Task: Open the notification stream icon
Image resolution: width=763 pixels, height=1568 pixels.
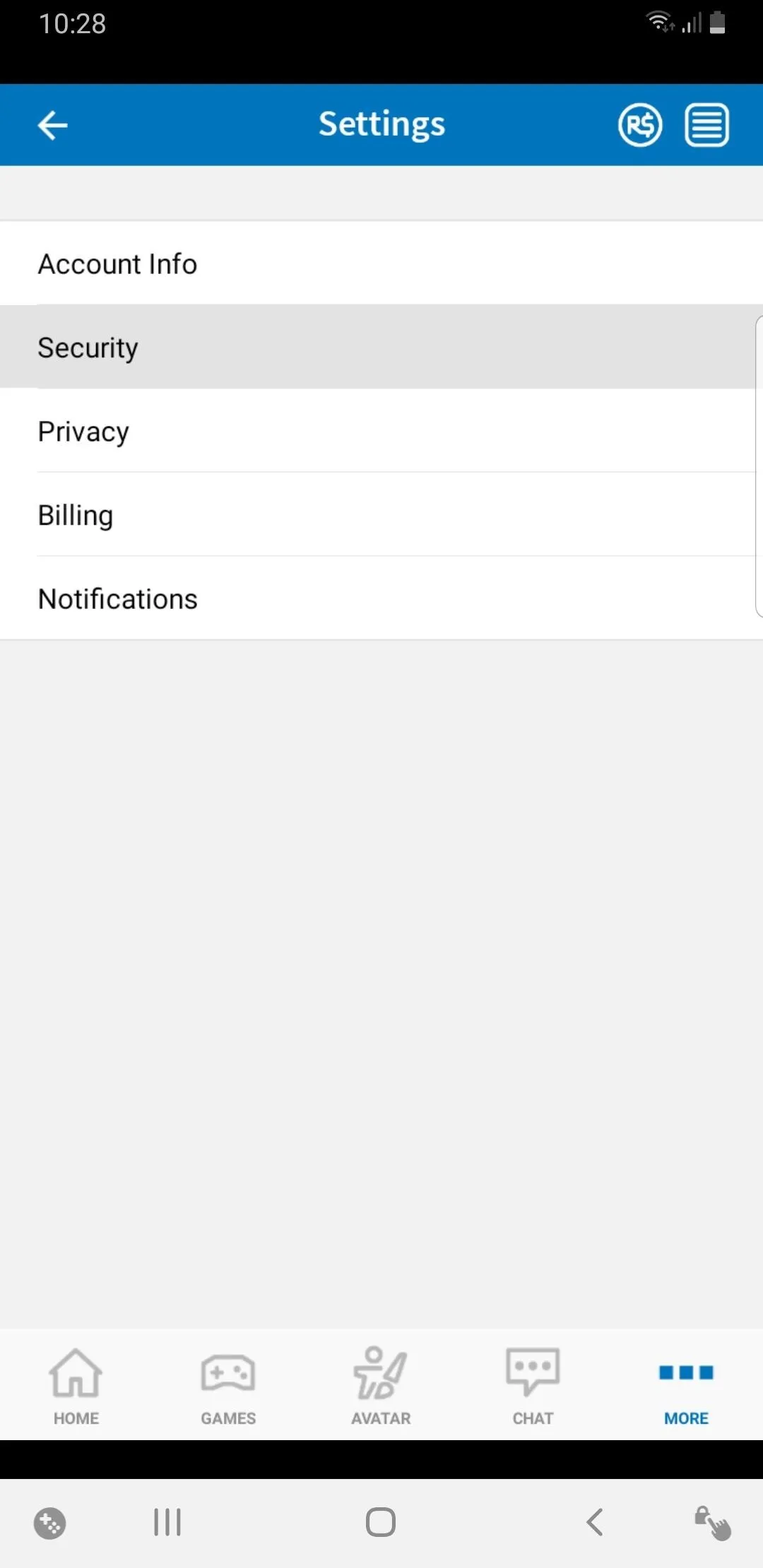Action: click(x=706, y=126)
